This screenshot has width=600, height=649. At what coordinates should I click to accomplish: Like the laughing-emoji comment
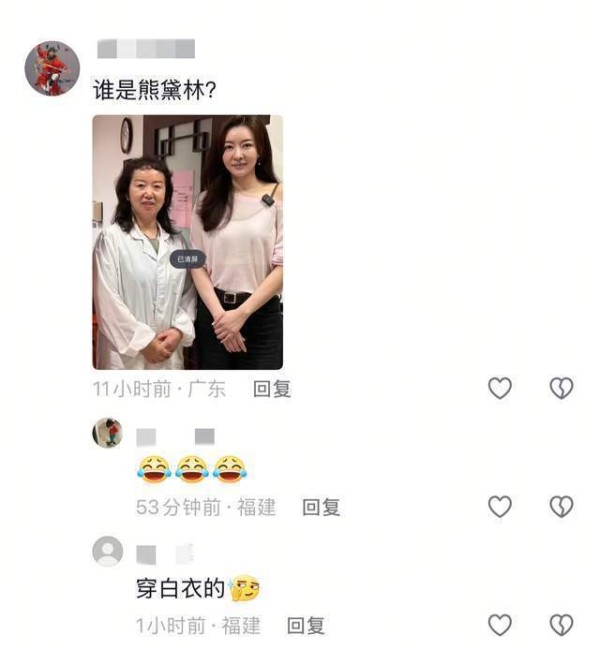[x=499, y=506]
